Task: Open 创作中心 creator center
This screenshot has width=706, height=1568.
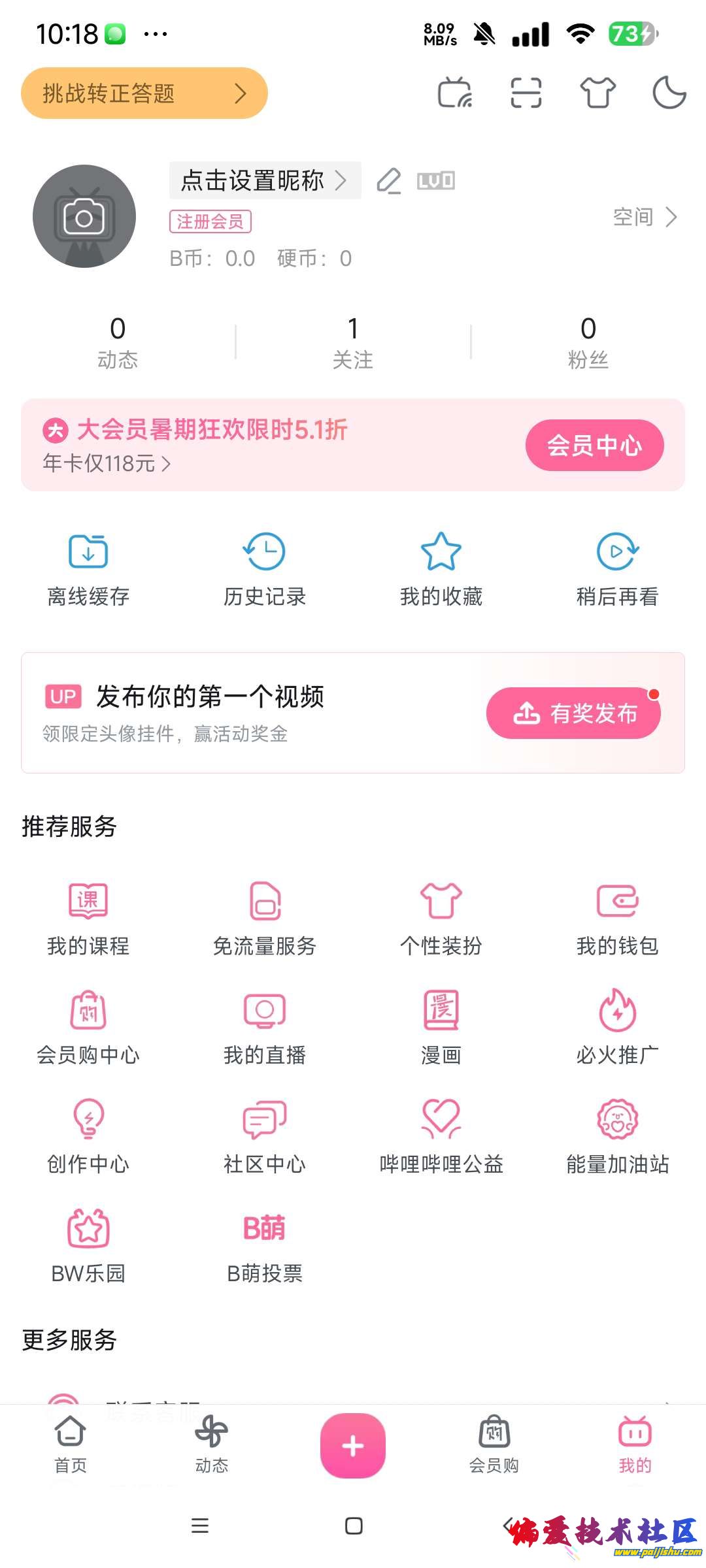Action: [88, 1137]
